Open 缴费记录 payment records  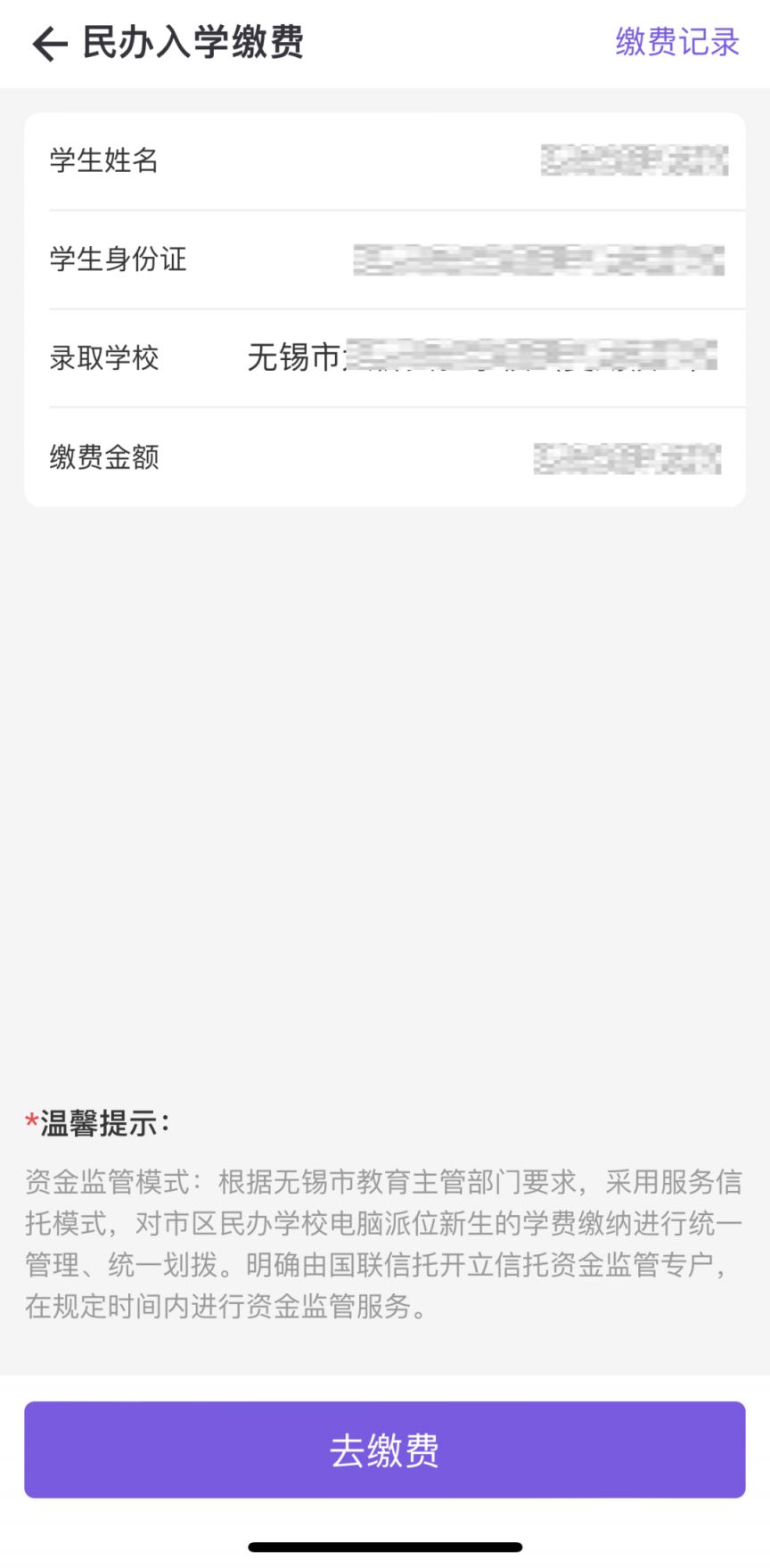tap(677, 42)
